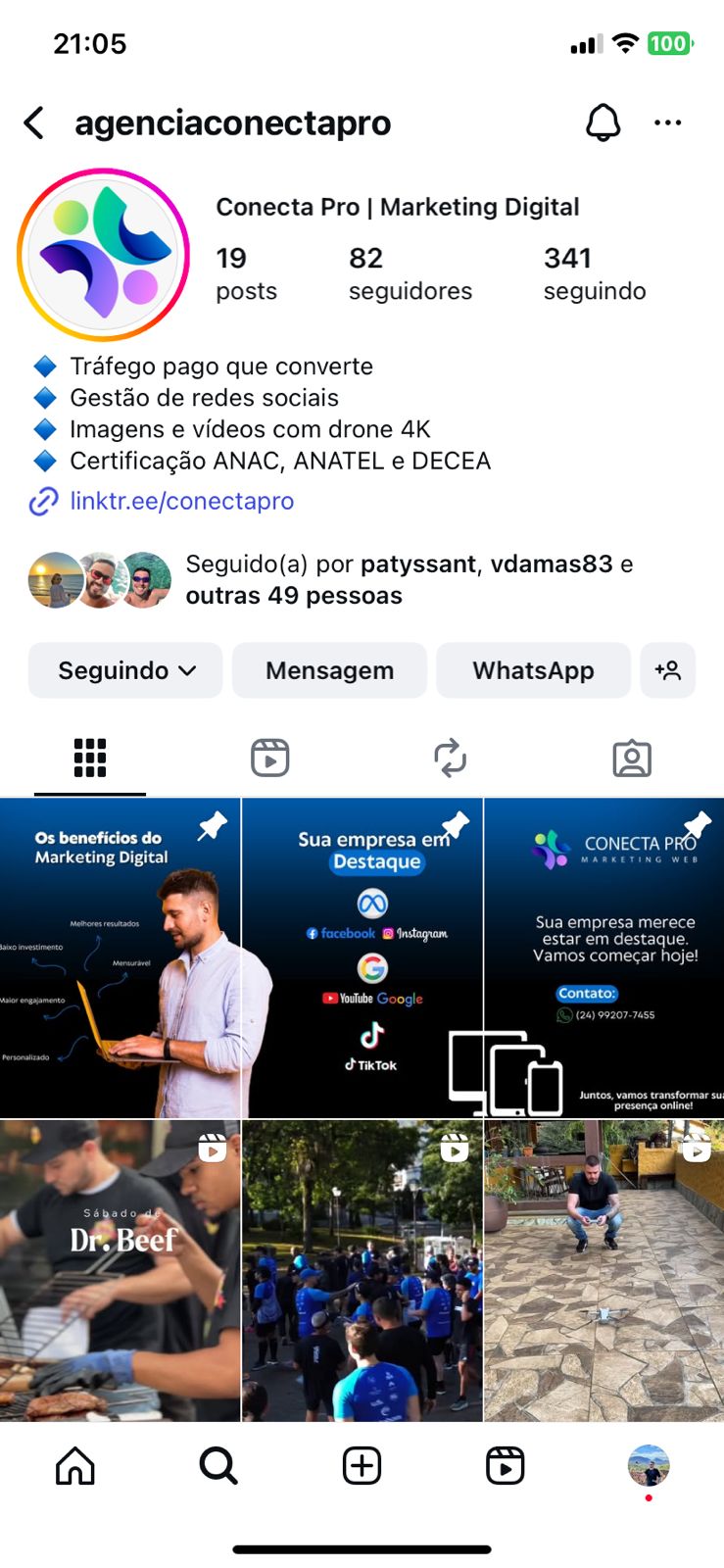Switch to the reposts tab
Screen dimensions: 724x1568
[450, 758]
